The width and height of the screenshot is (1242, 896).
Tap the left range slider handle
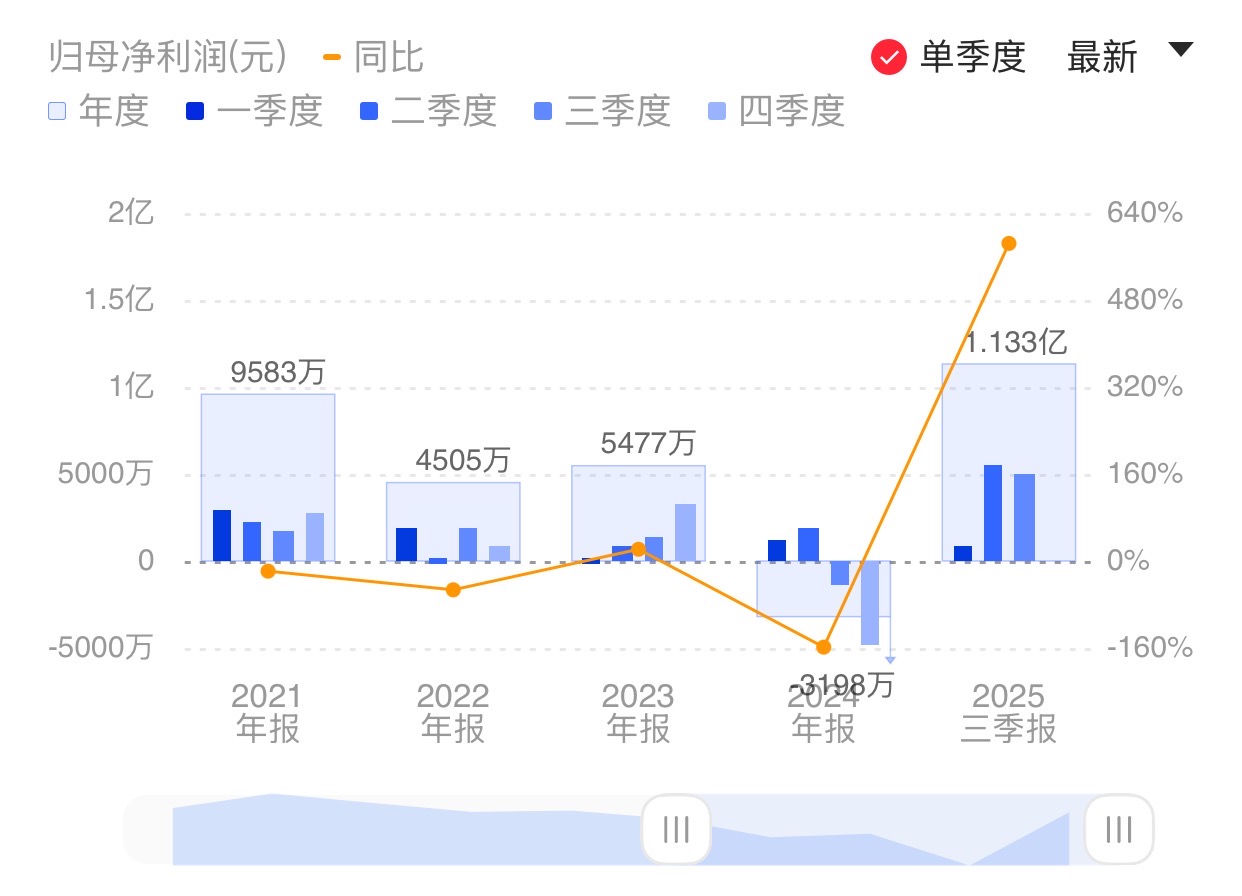click(x=676, y=829)
